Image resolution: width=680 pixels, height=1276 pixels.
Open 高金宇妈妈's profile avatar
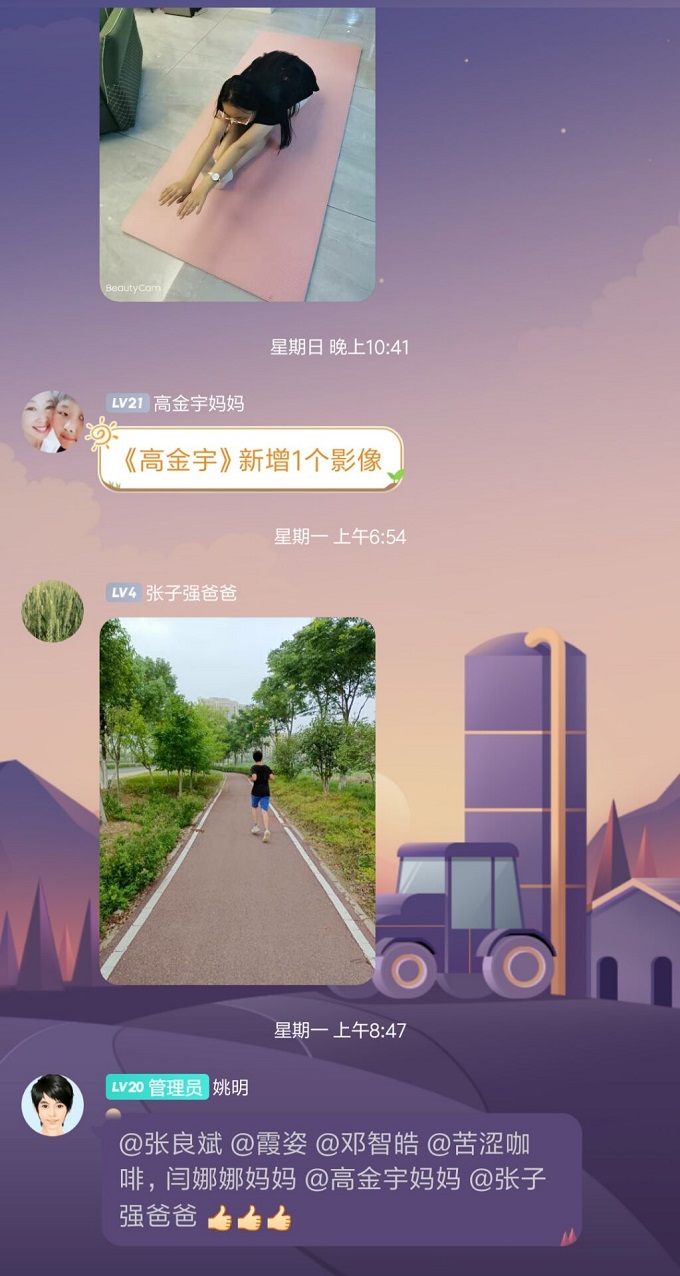[53, 422]
